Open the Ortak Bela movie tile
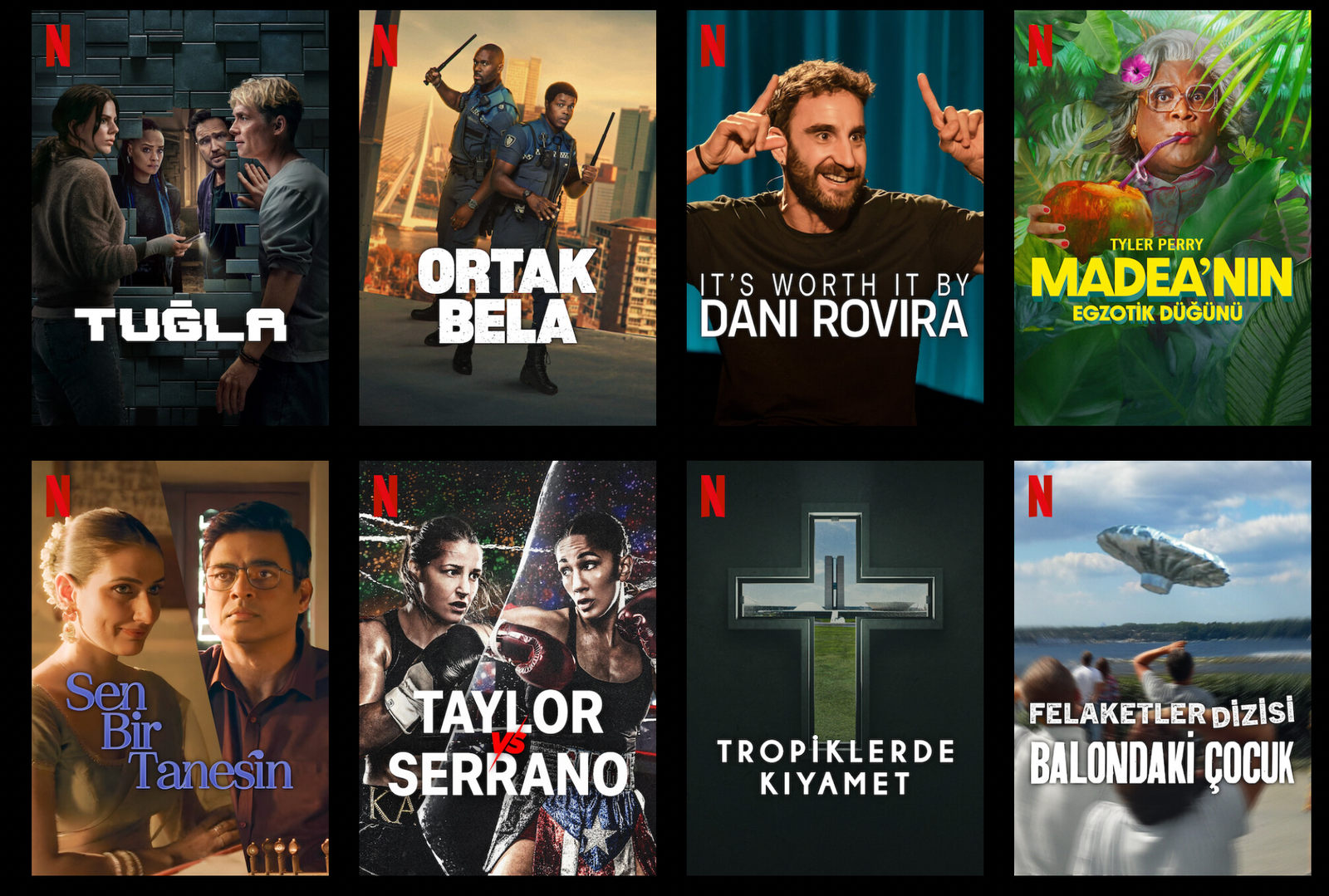The height and width of the screenshot is (896, 1329). point(508,218)
